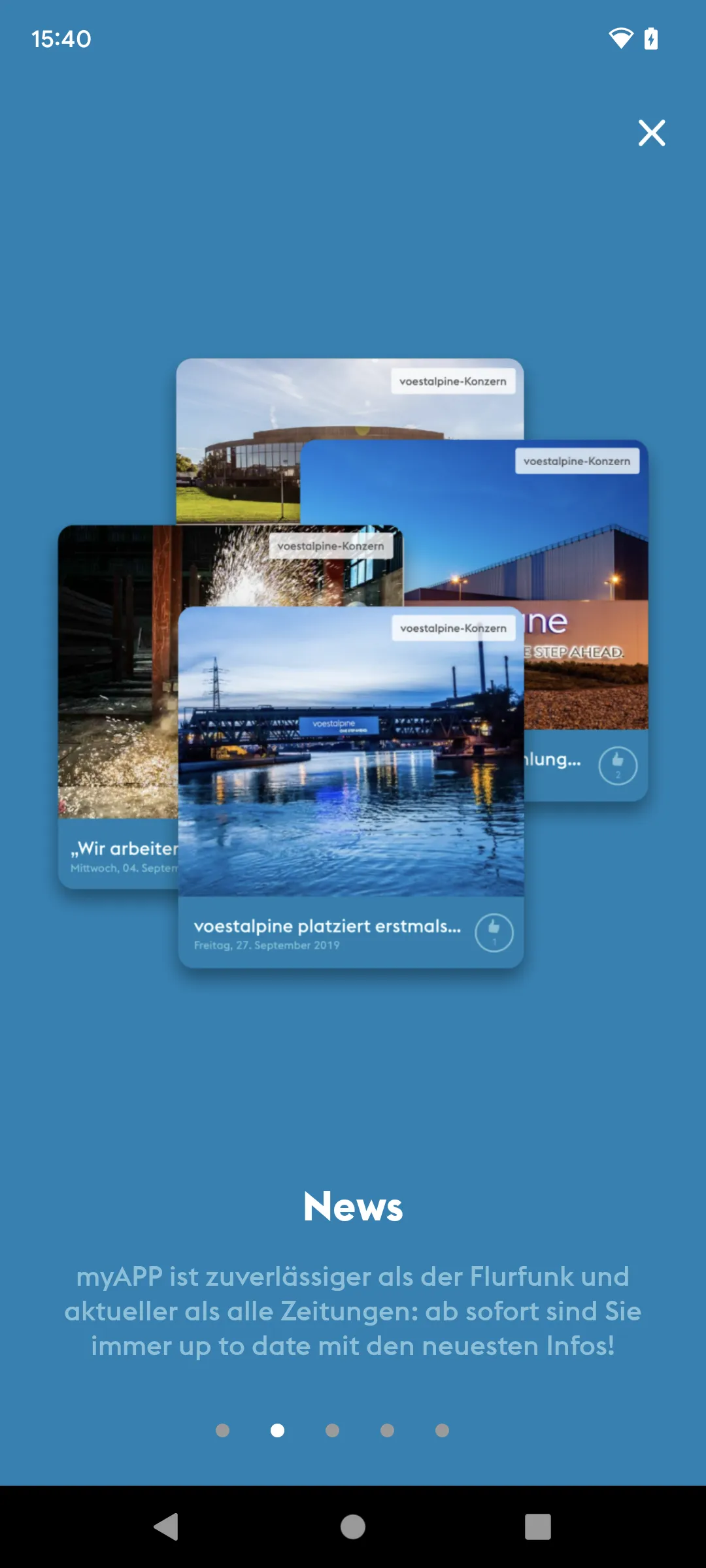This screenshot has width=706, height=1568.
Task: Jump to the first onboarding page dot
Action: click(222, 1430)
